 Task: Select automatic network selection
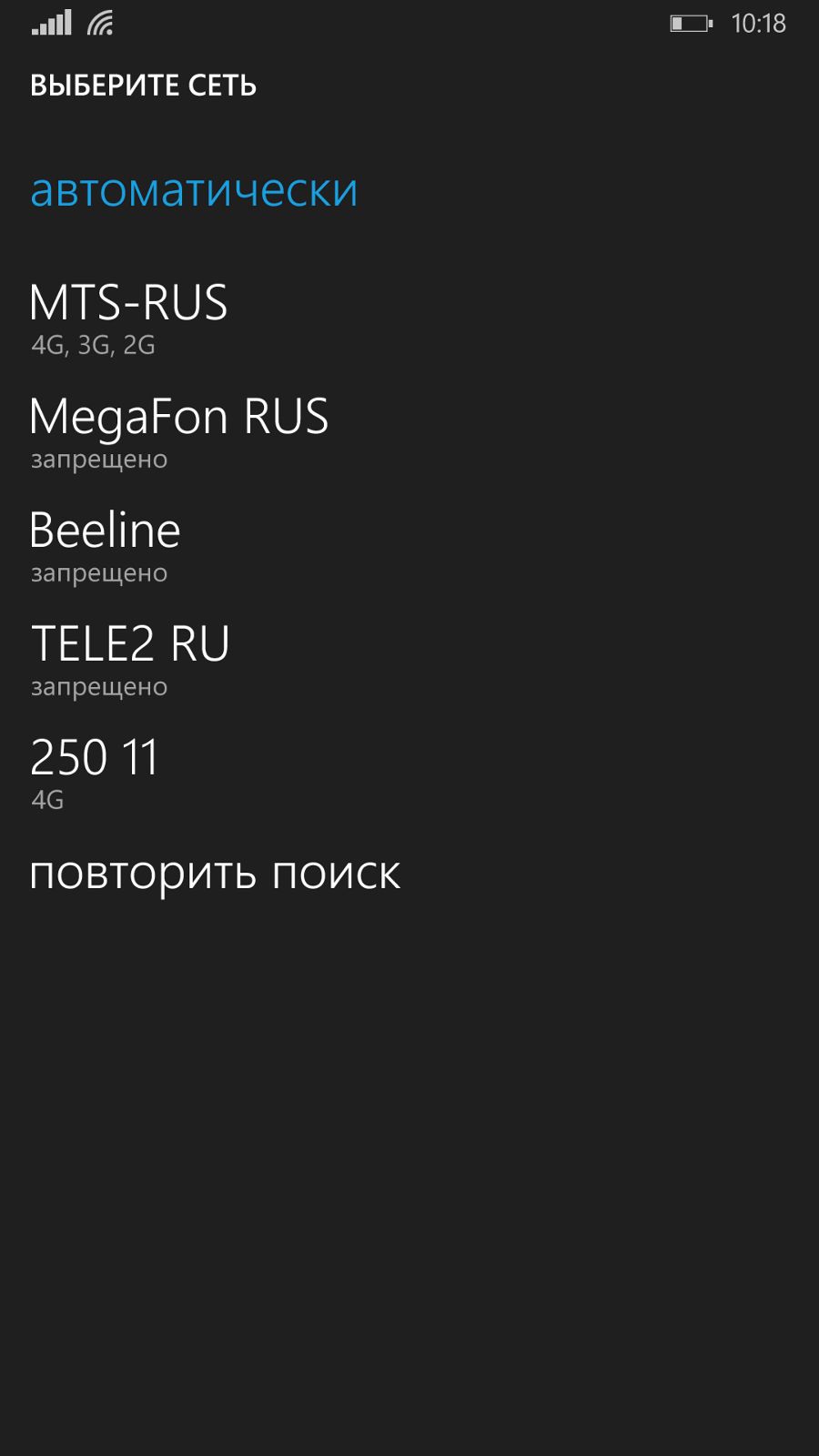pyautogui.click(x=194, y=190)
